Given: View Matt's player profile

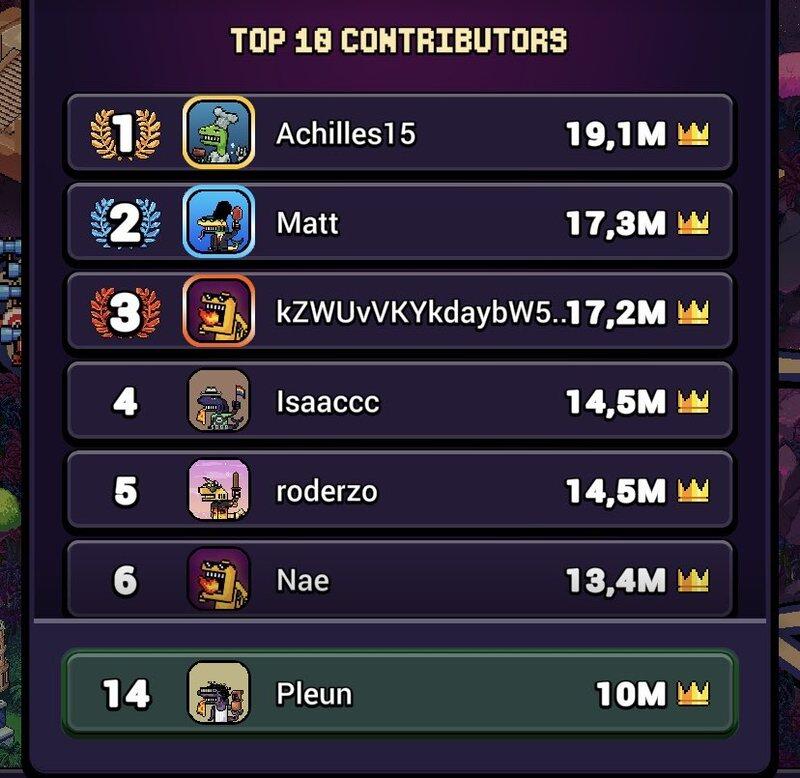Looking at the screenshot, I should coord(400,222).
